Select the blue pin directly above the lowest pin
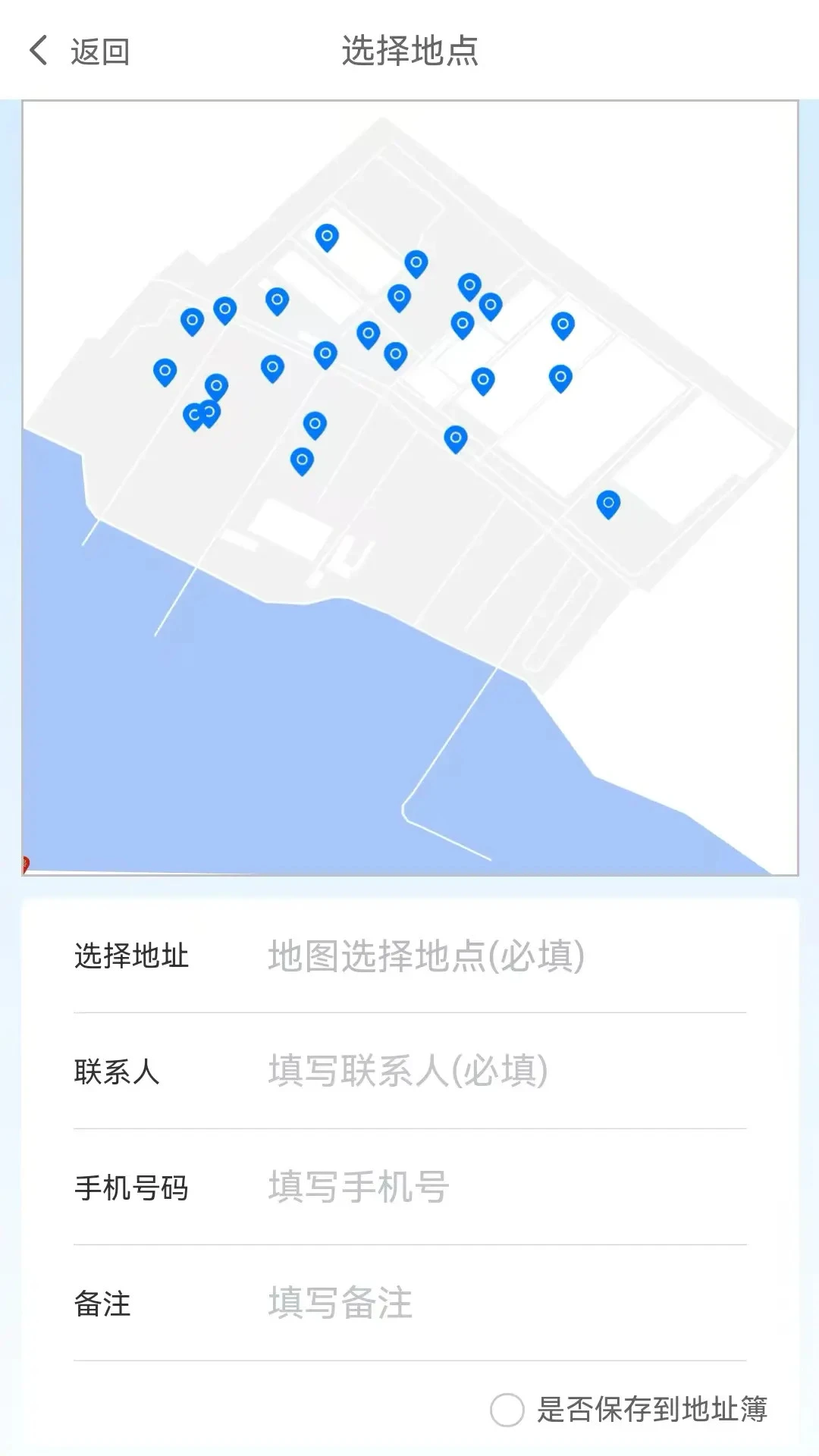 pos(315,423)
